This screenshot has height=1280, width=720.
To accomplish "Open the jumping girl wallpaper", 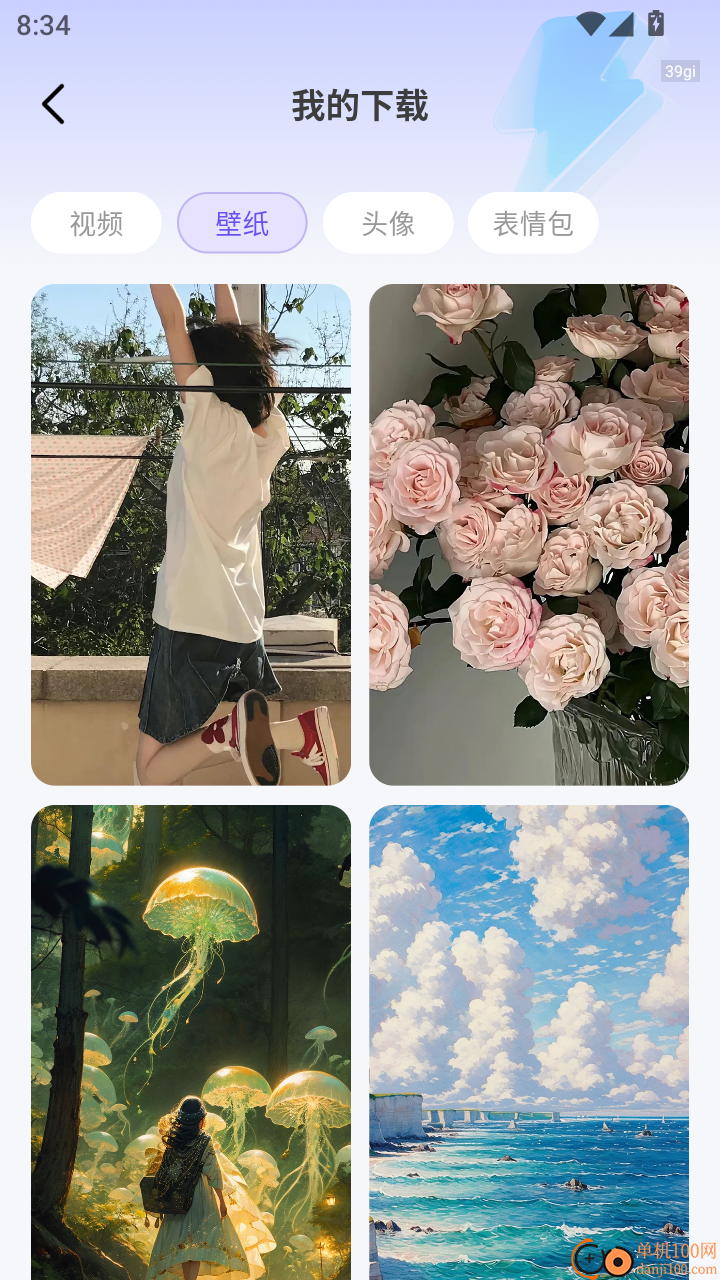I will pyautogui.click(x=191, y=534).
